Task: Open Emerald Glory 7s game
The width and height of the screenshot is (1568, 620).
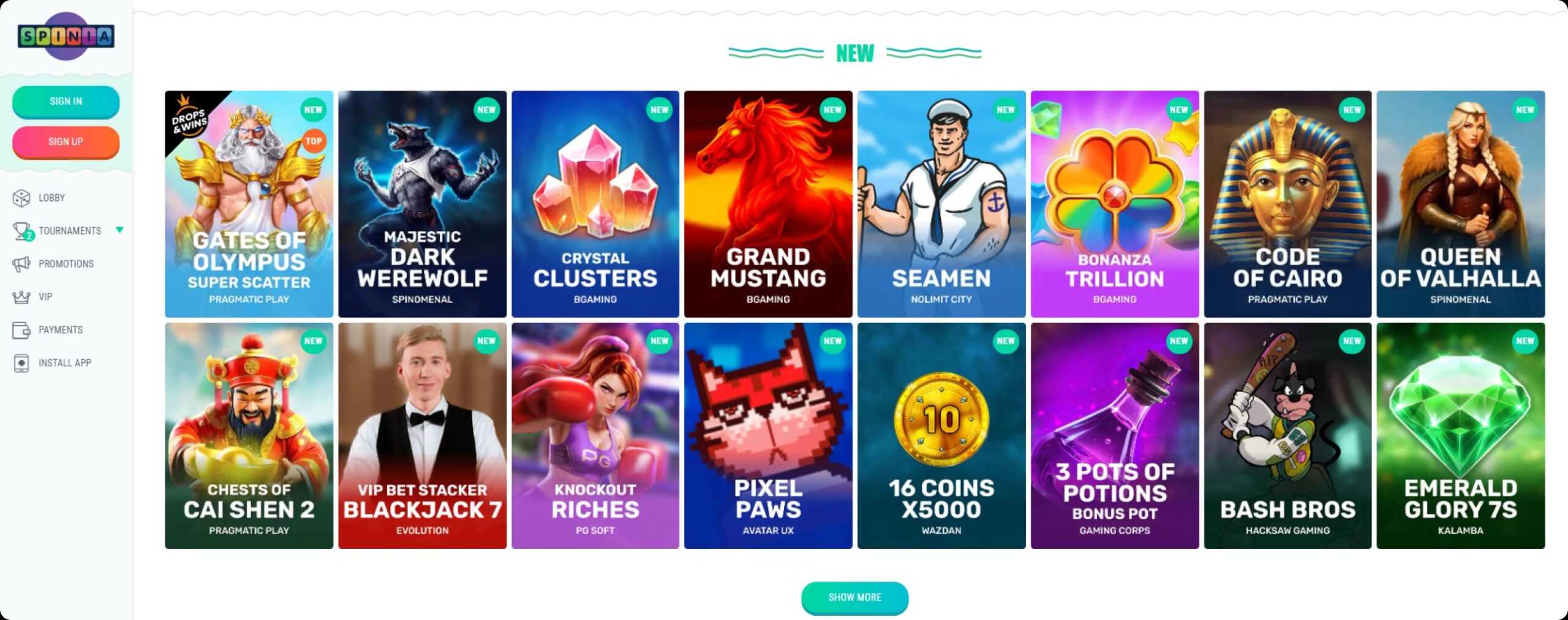Action: tap(1460, 436)
